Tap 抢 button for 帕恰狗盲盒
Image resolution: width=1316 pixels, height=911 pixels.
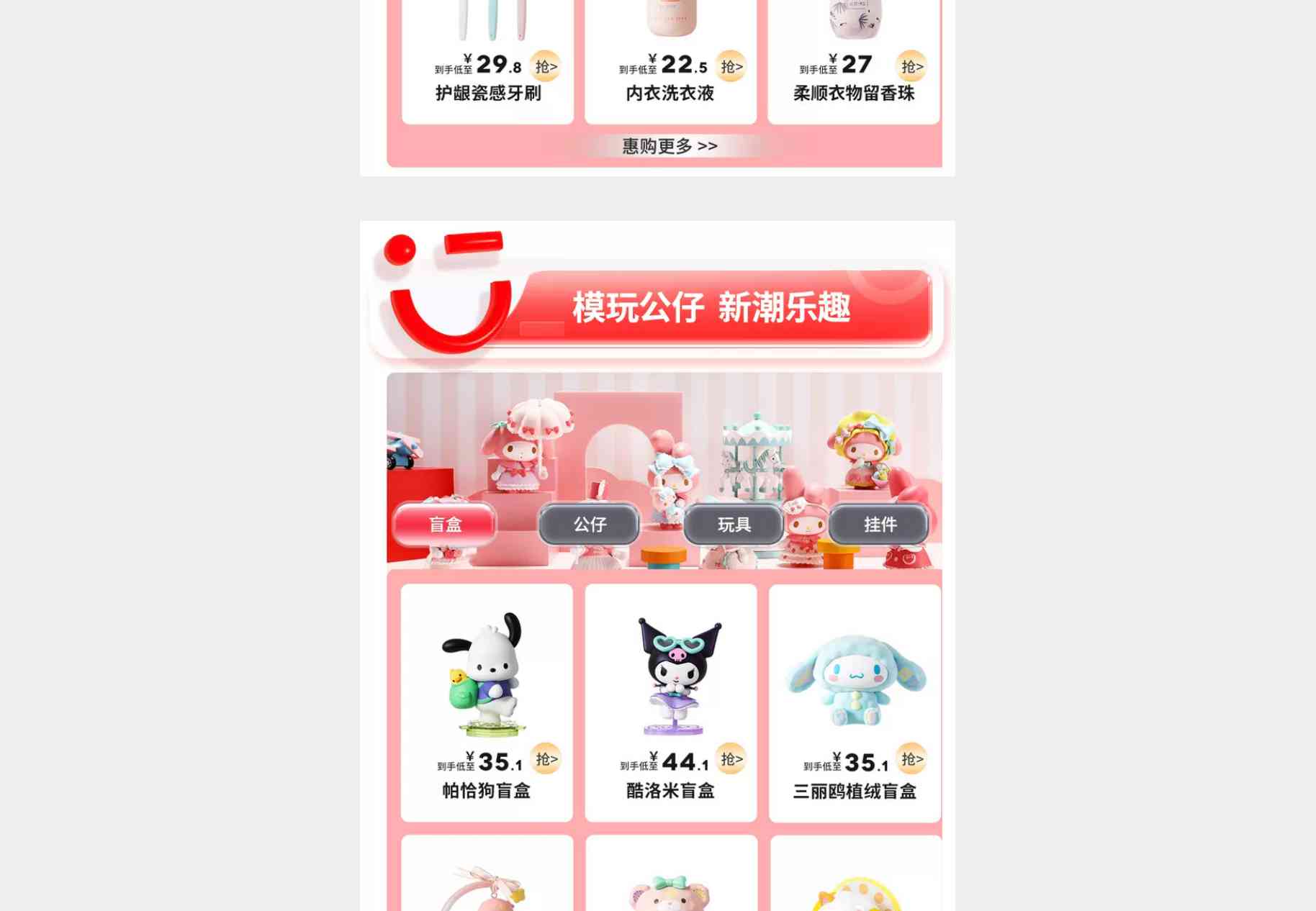546,759
